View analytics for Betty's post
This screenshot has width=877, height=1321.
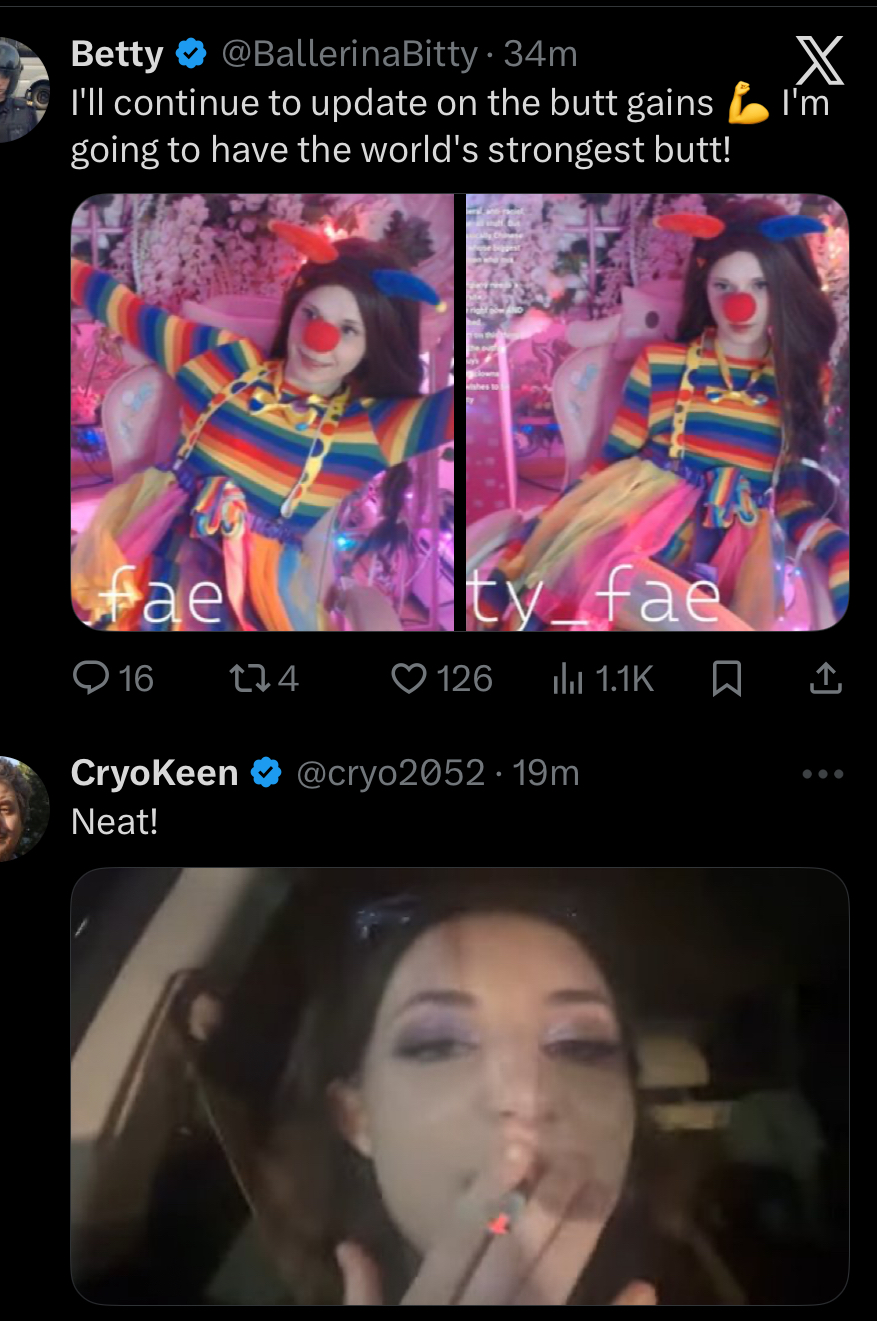tap(567, 679)
